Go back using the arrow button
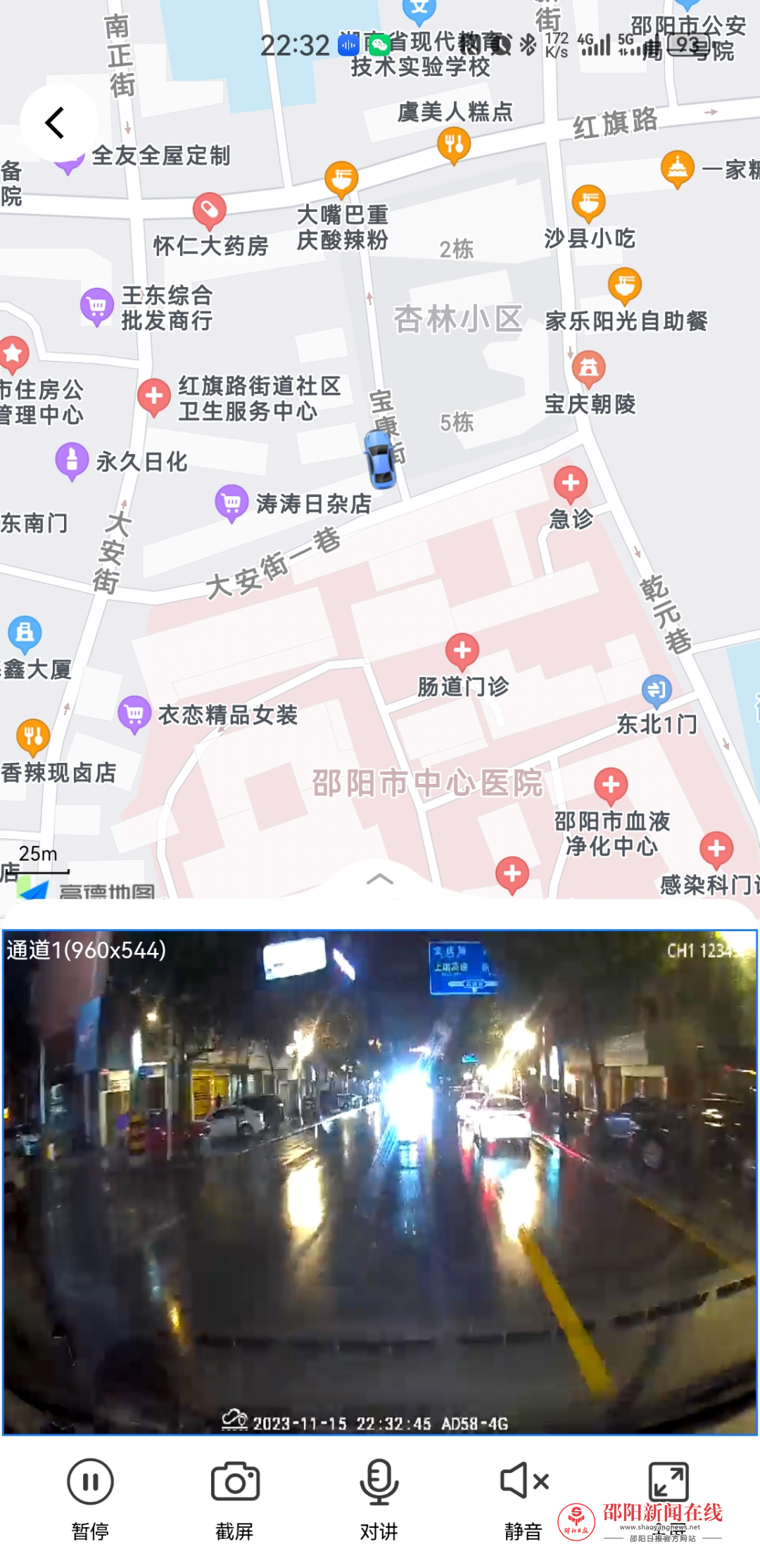This screenshot has height=1568, width=760. click(x=56, y=122)
